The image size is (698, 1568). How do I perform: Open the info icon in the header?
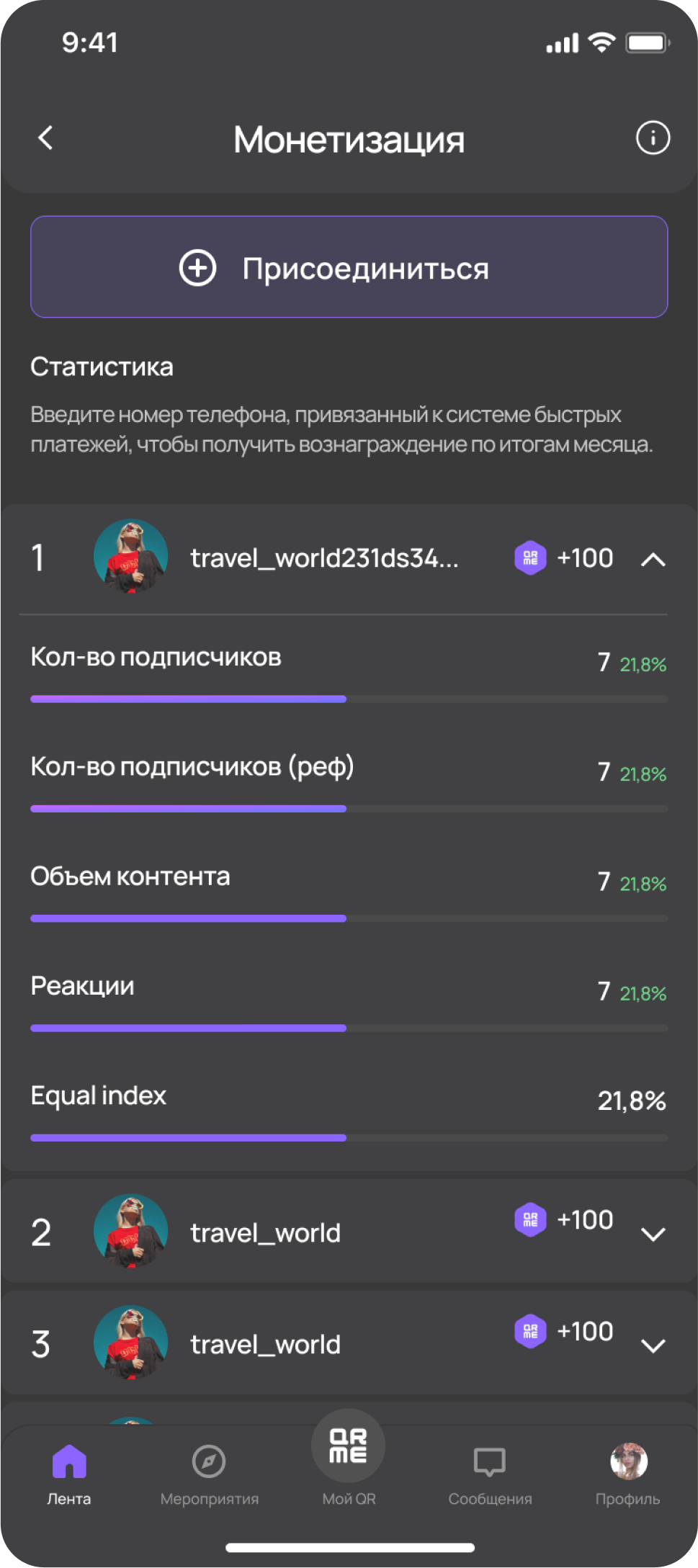point(653,138)
